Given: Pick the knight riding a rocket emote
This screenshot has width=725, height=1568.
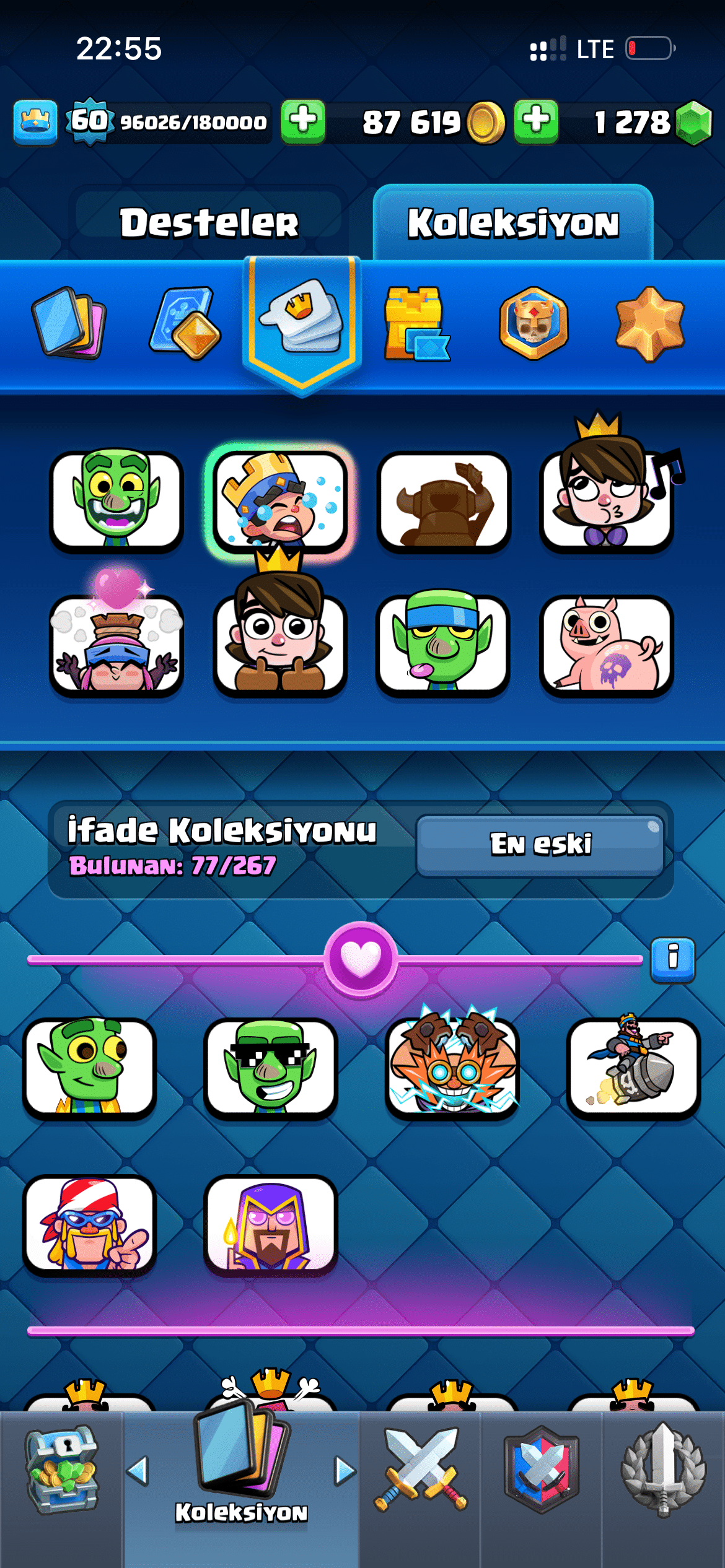Looking at the screenshot, I should (x=633, y=1068).
